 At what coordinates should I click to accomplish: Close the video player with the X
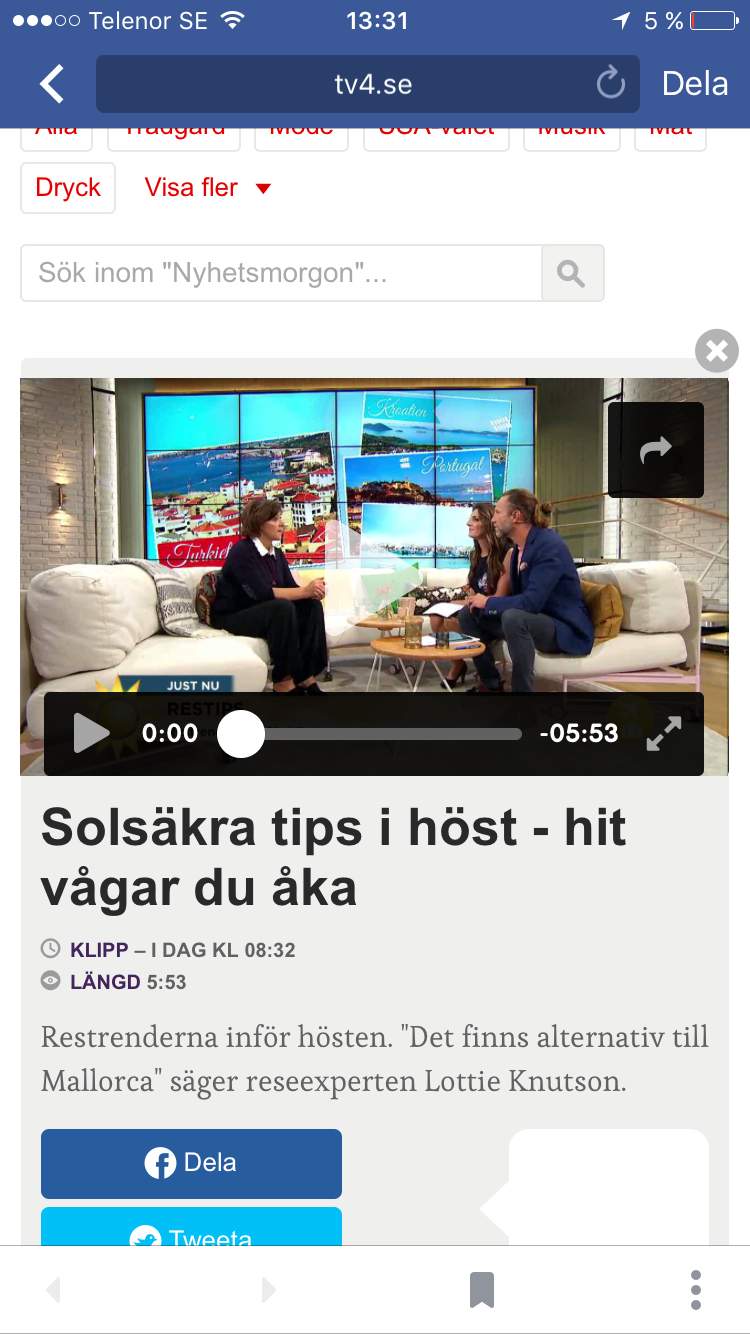[717, 351]
